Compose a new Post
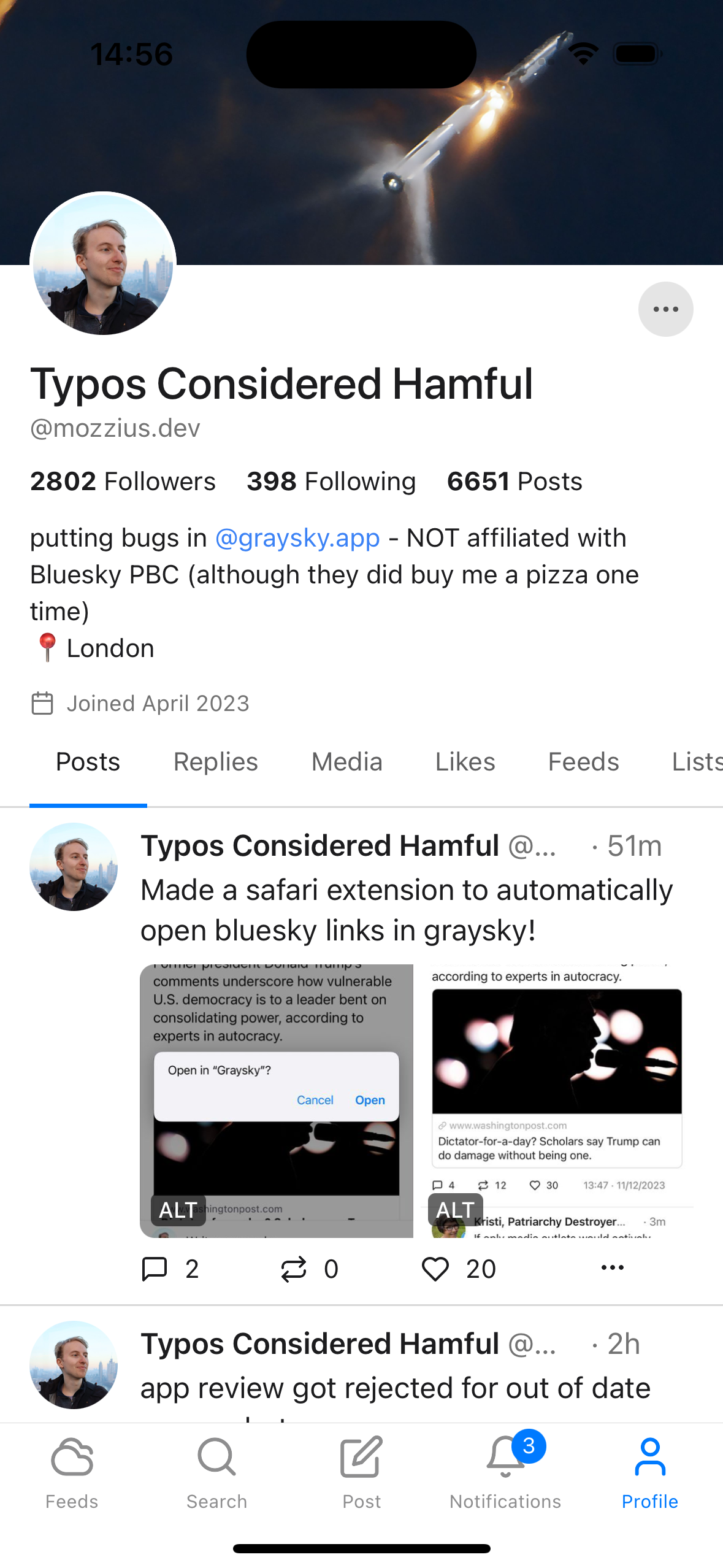This screenshot has width=723, height=1568. click(361, 1472)
